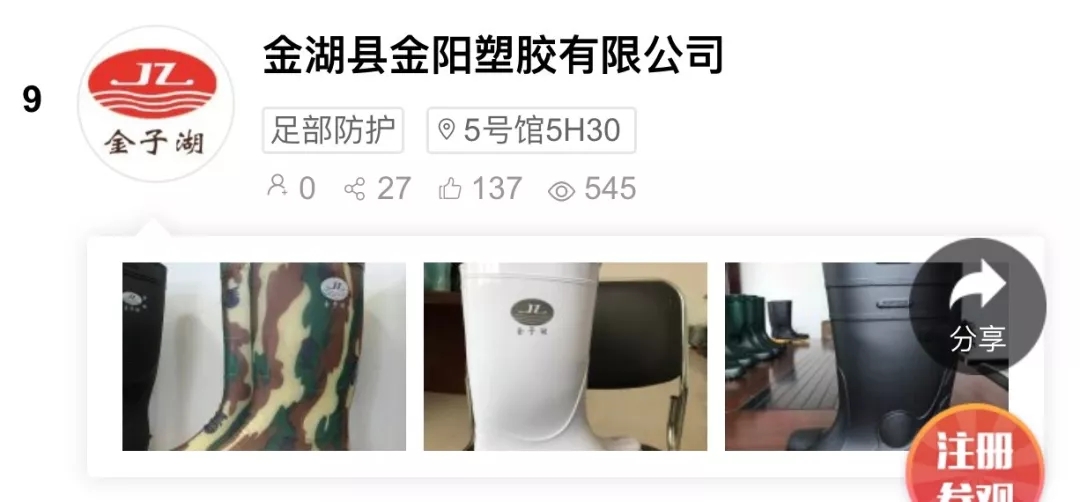Open the white rain boot photo
This screenshot has width=1080, height=502.
pos(565,356)
